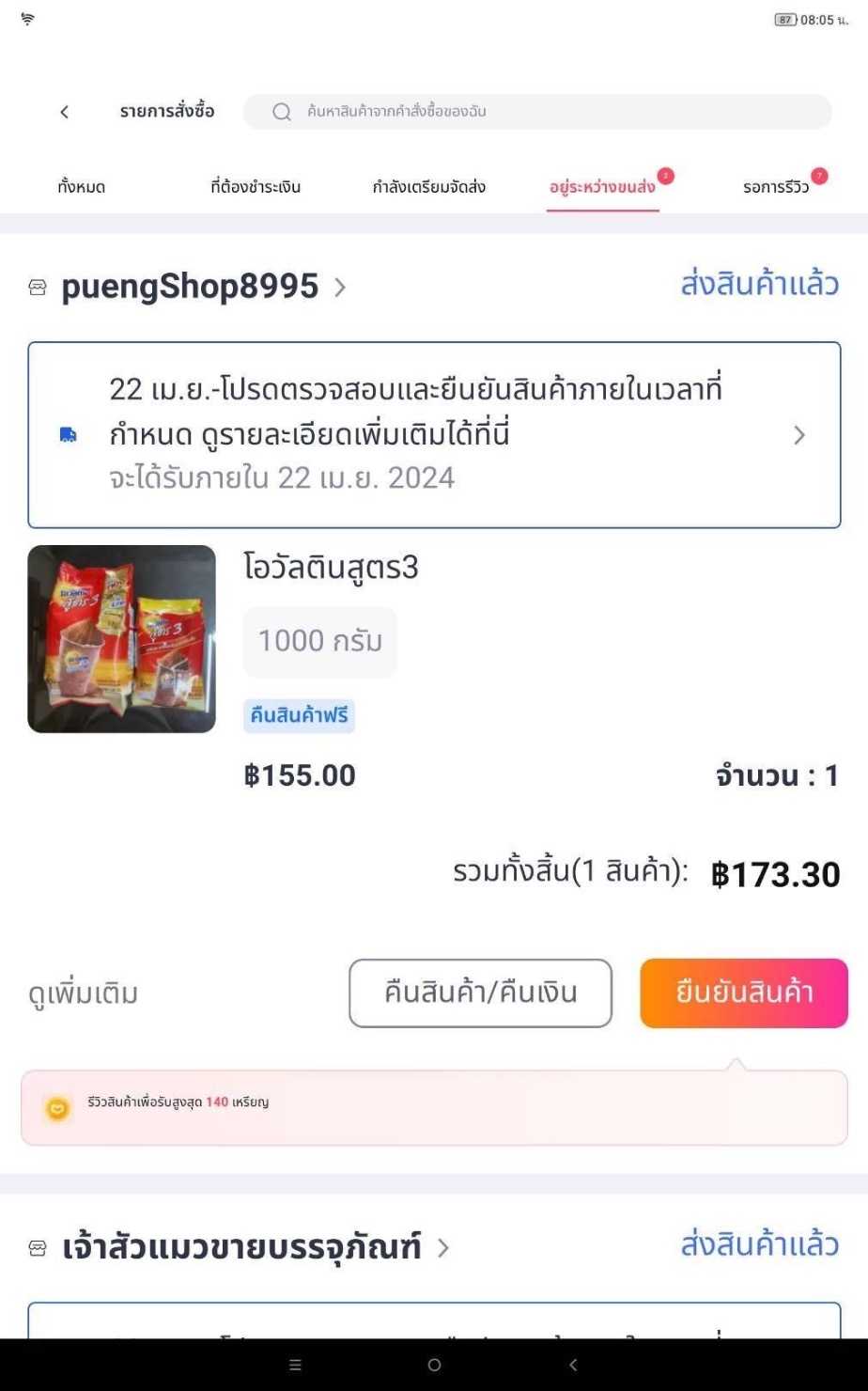The width and height of the screenshot is (868, 1391).
Task: Go back from the order list
Action: [64, 112]
